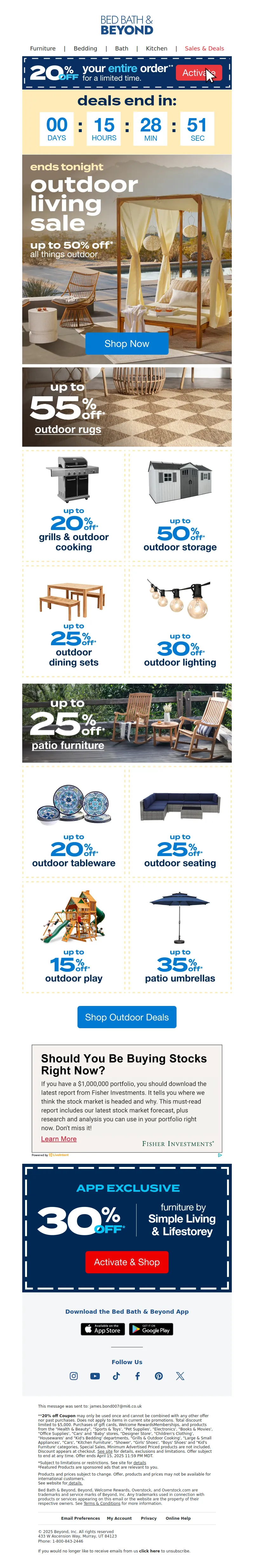Open Email Preferences in the footer
Image resolution: width=254 pixels, height=1568 pixels.
coord(80,1518)
